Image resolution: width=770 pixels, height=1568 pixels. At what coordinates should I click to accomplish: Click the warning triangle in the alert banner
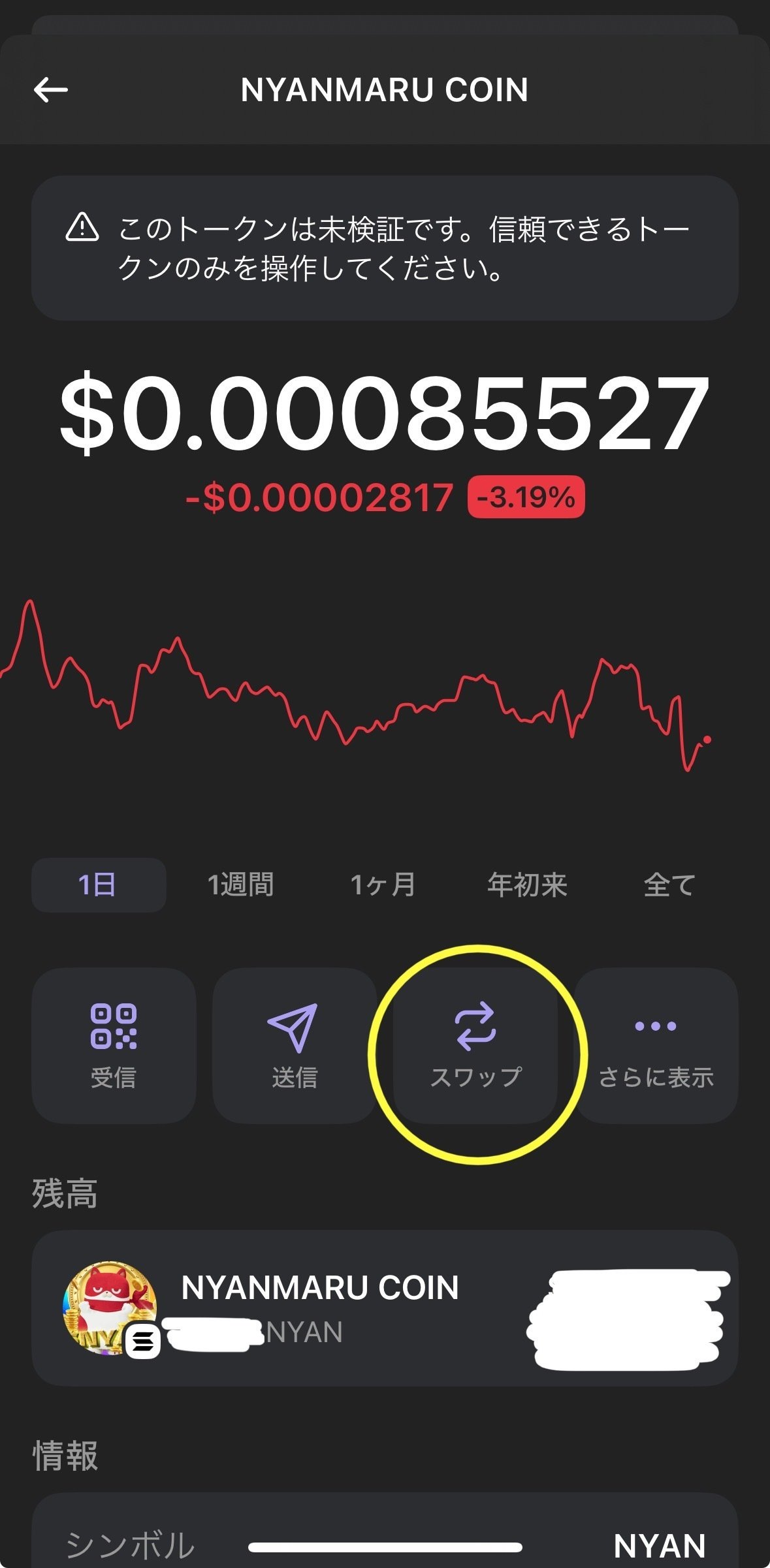coord(83,230)
